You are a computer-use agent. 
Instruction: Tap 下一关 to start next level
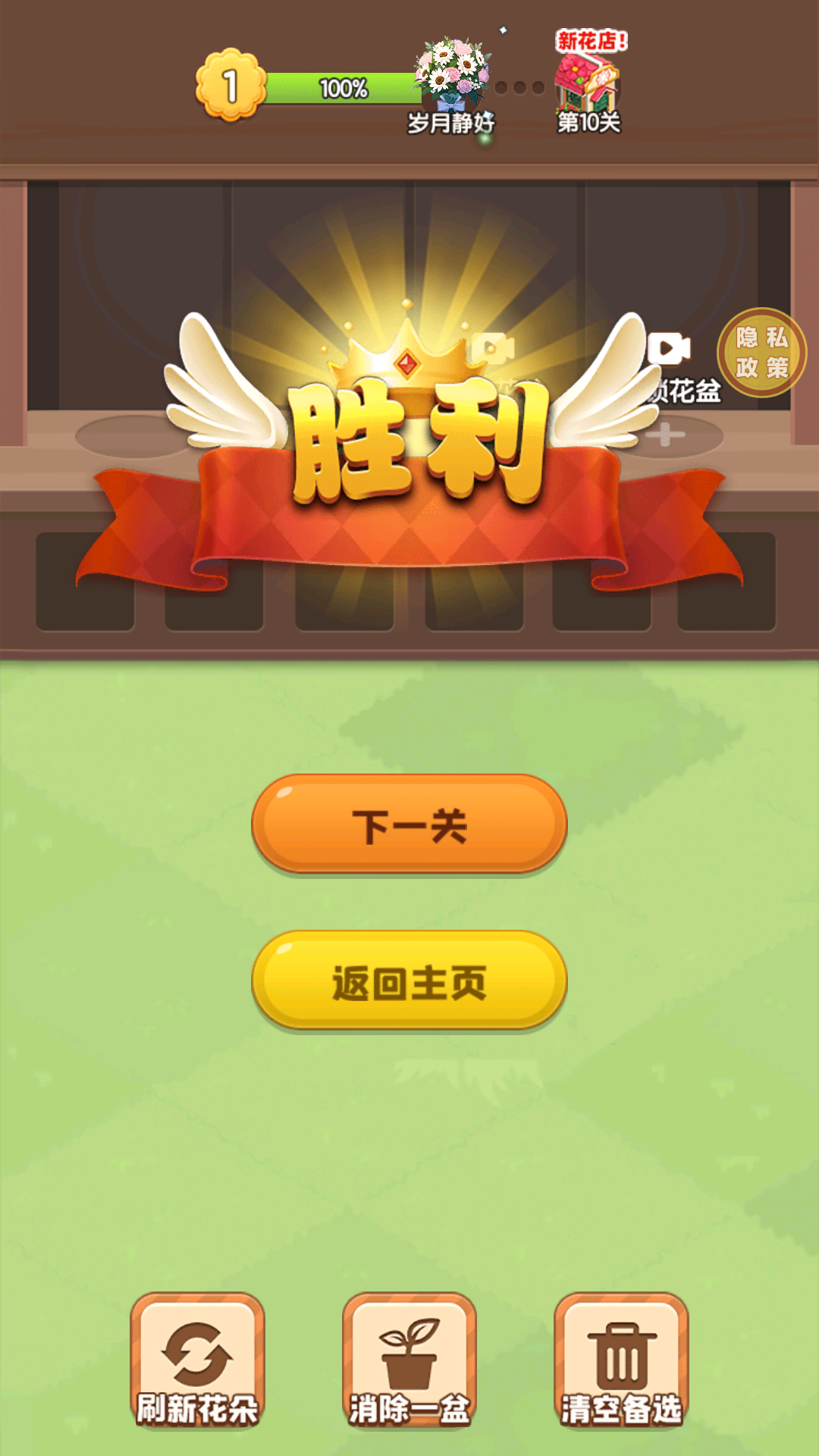pos(409,824)
